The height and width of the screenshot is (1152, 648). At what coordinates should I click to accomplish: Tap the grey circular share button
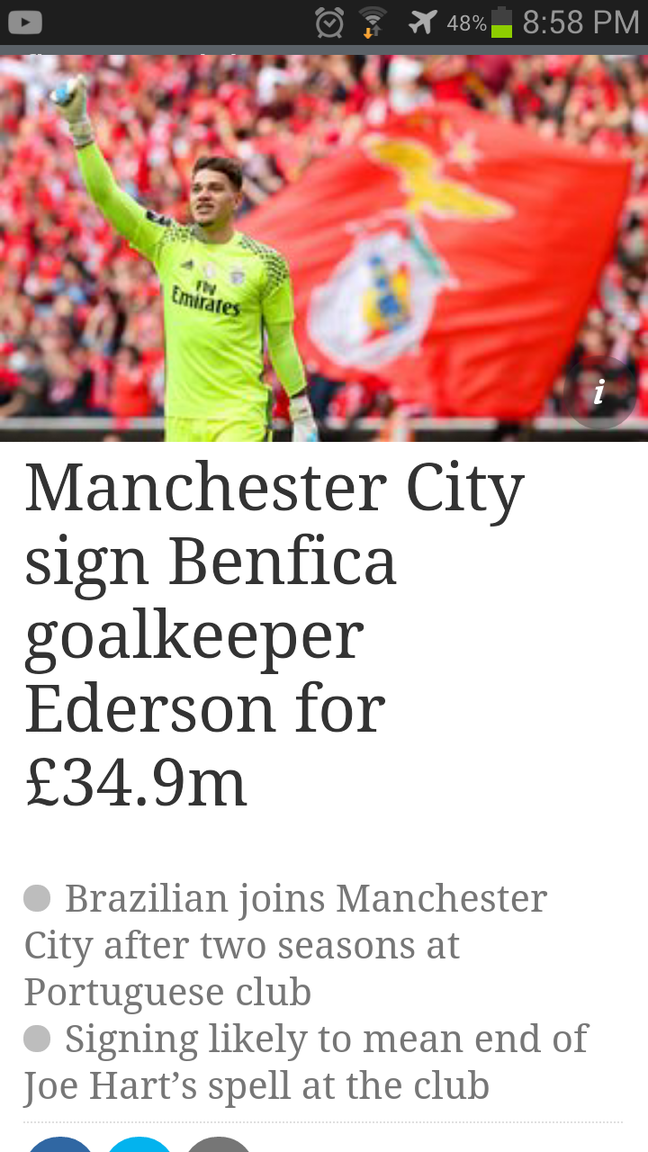219,1145
